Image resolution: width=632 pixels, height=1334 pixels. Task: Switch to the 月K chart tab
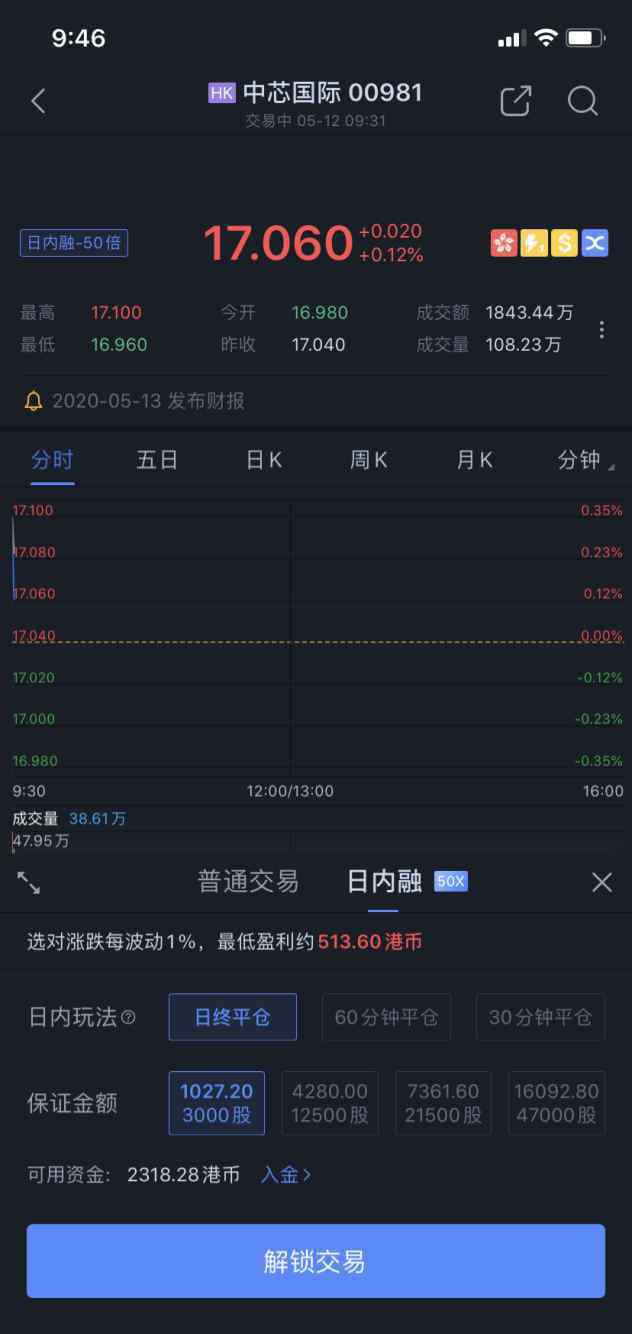(474, 460)
